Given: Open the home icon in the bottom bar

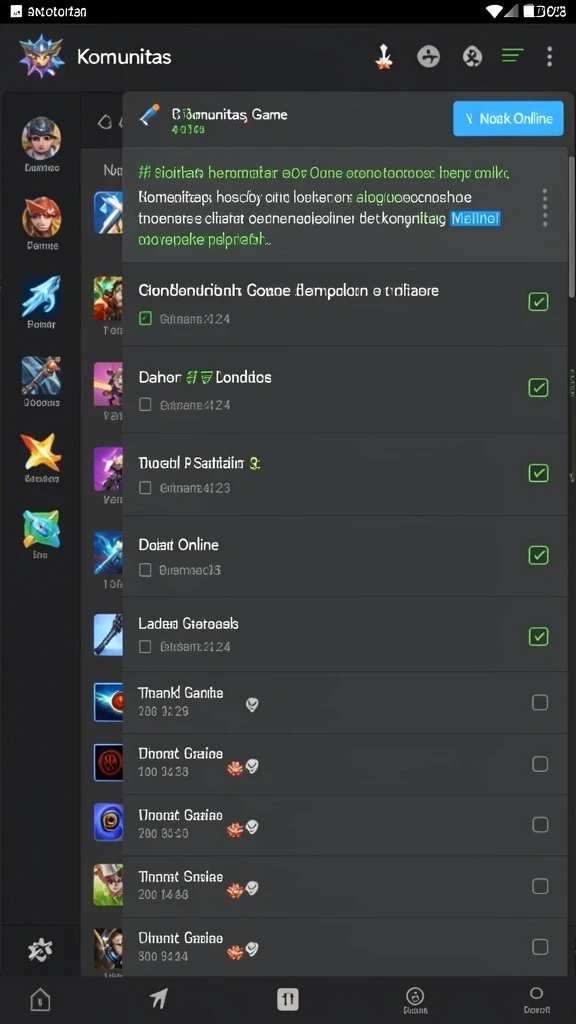Looking at the screenshot, I should 40,999.
